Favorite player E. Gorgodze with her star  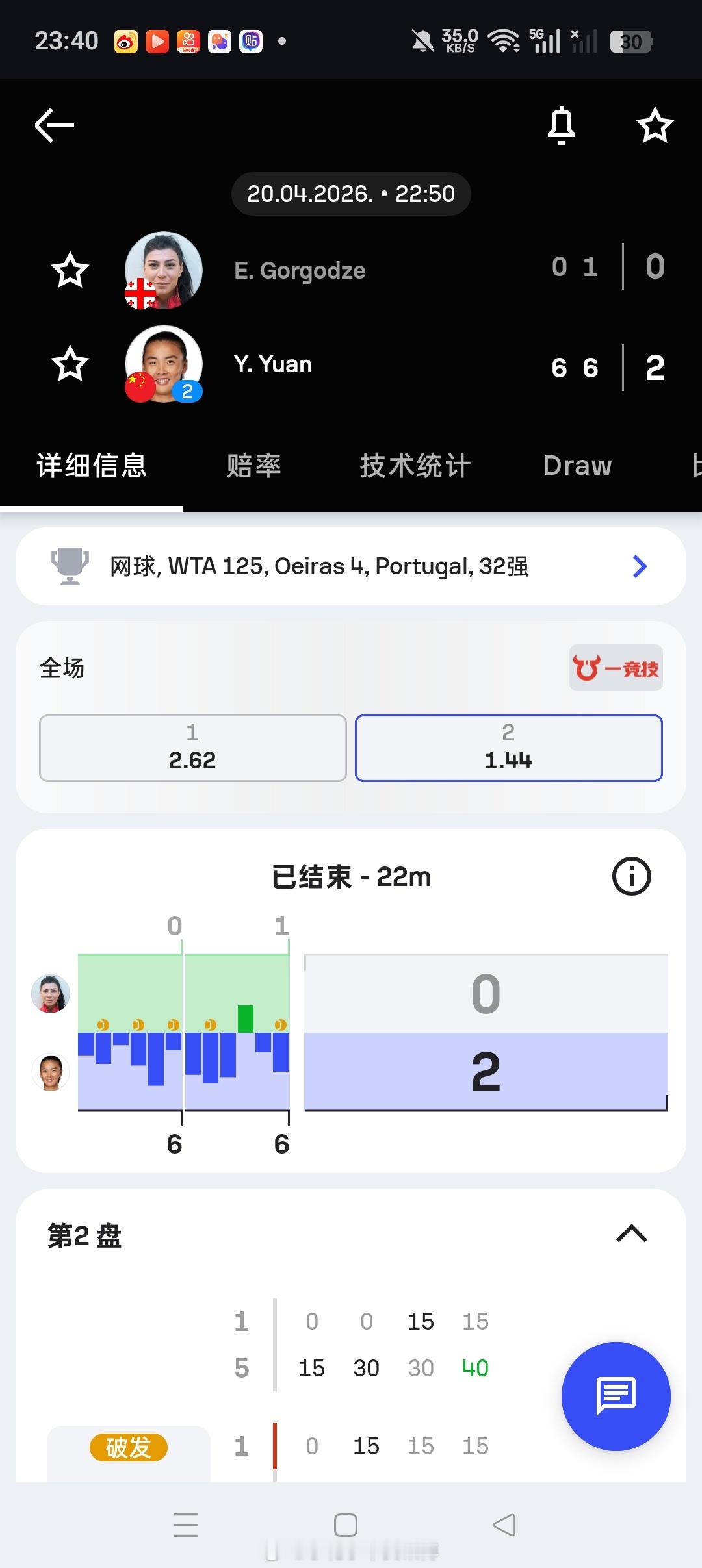tap(70, 270)
